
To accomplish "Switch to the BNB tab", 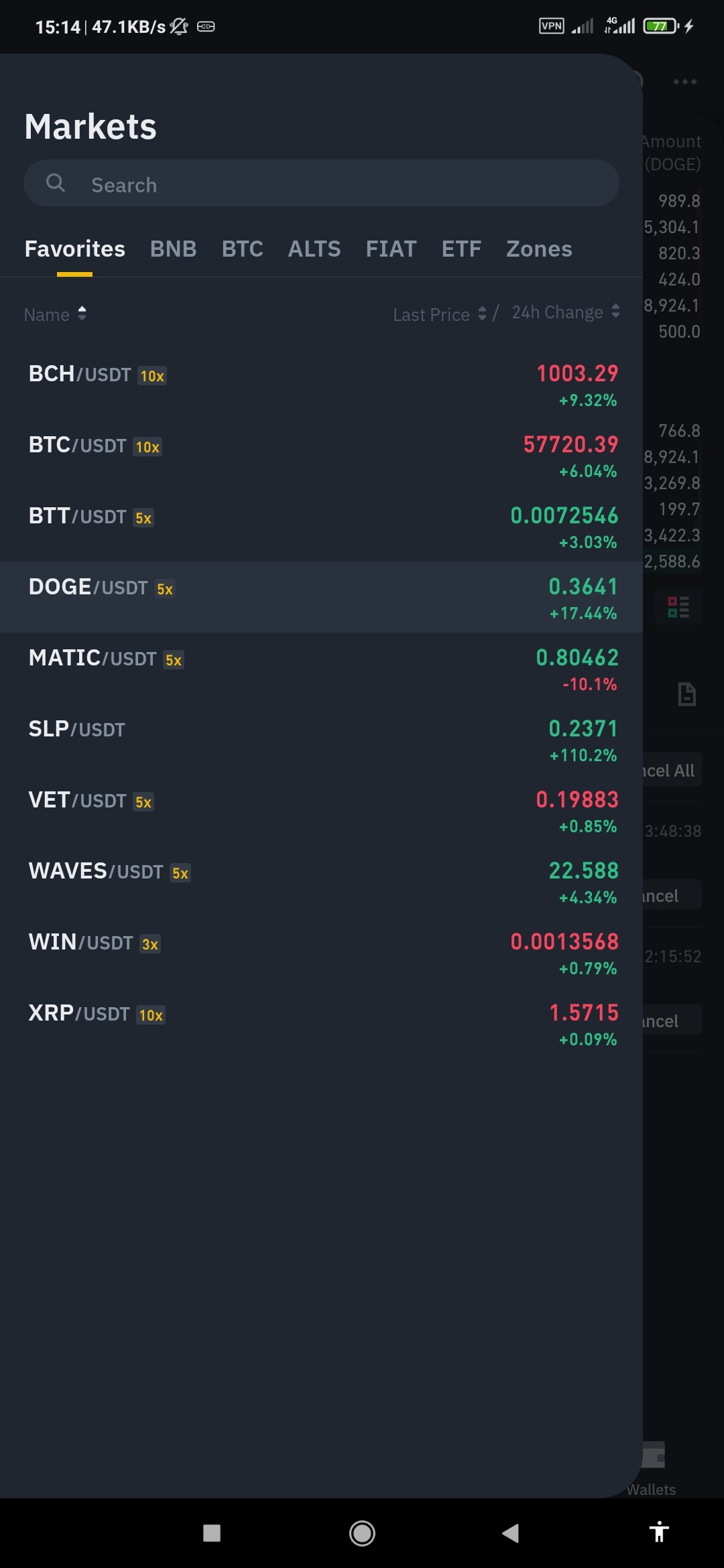I will [173, 249].
